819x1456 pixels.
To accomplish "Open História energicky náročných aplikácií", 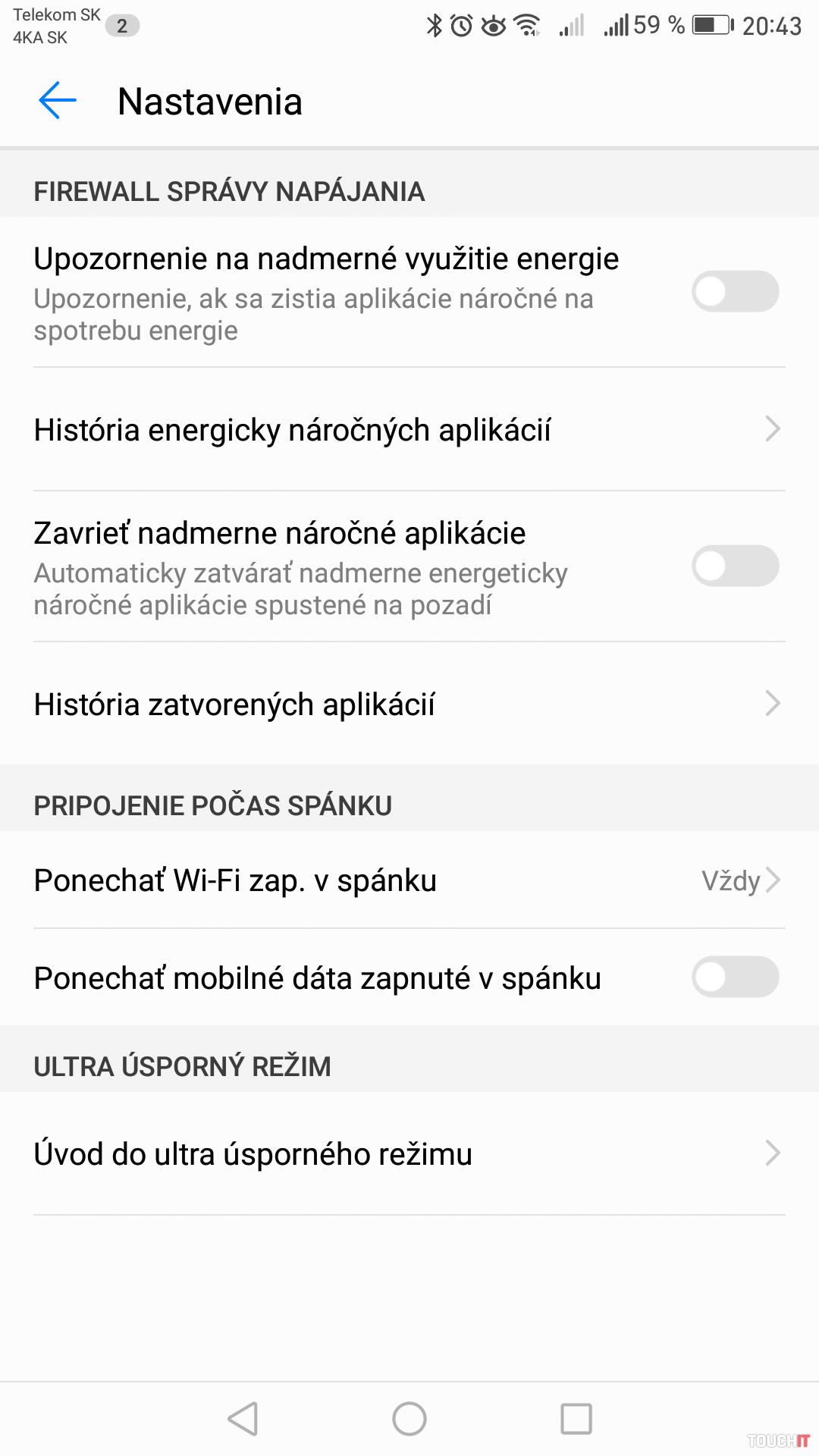I will (409, 430).
